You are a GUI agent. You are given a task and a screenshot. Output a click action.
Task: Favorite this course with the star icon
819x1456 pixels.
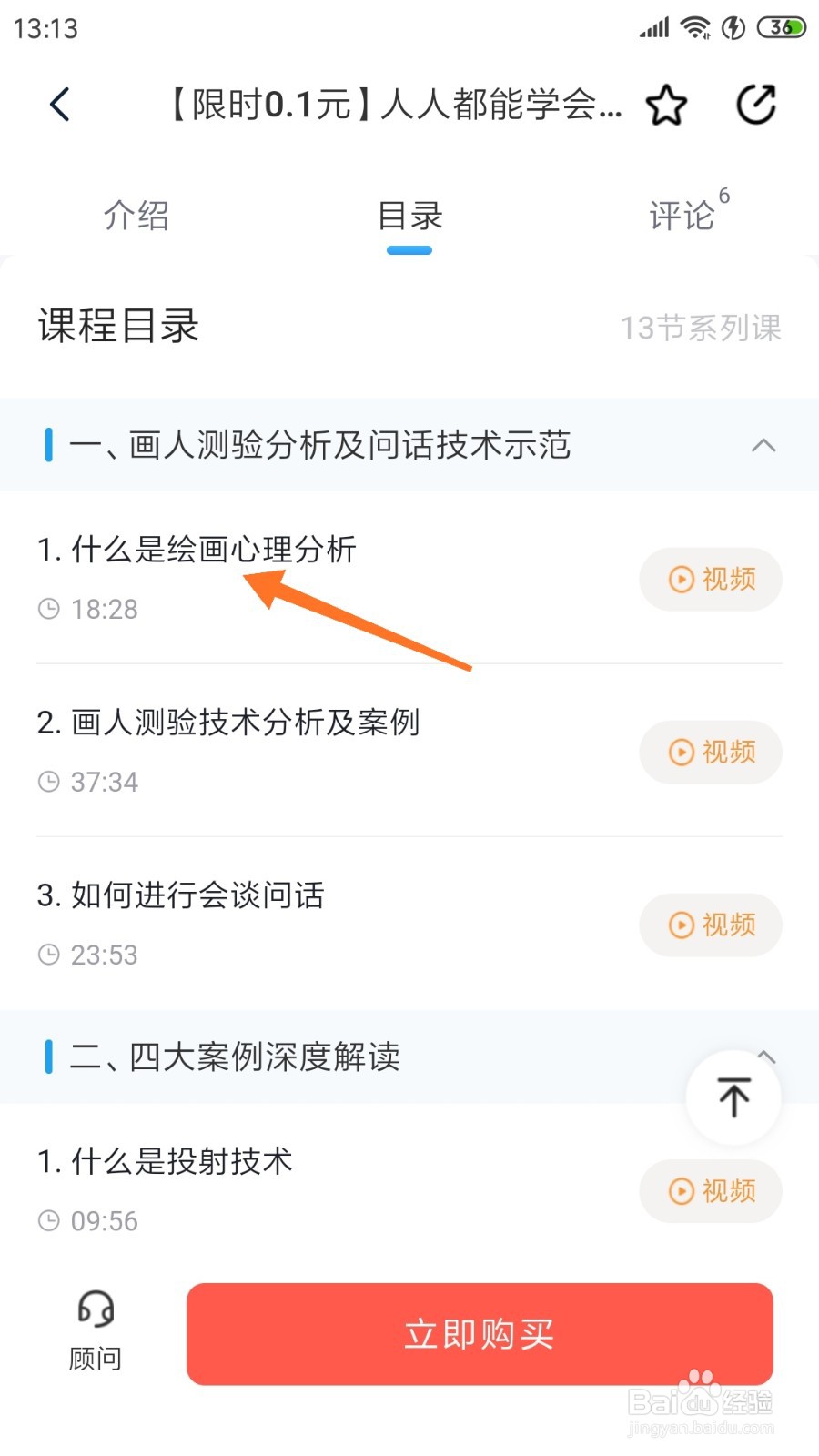click(667, 105)
